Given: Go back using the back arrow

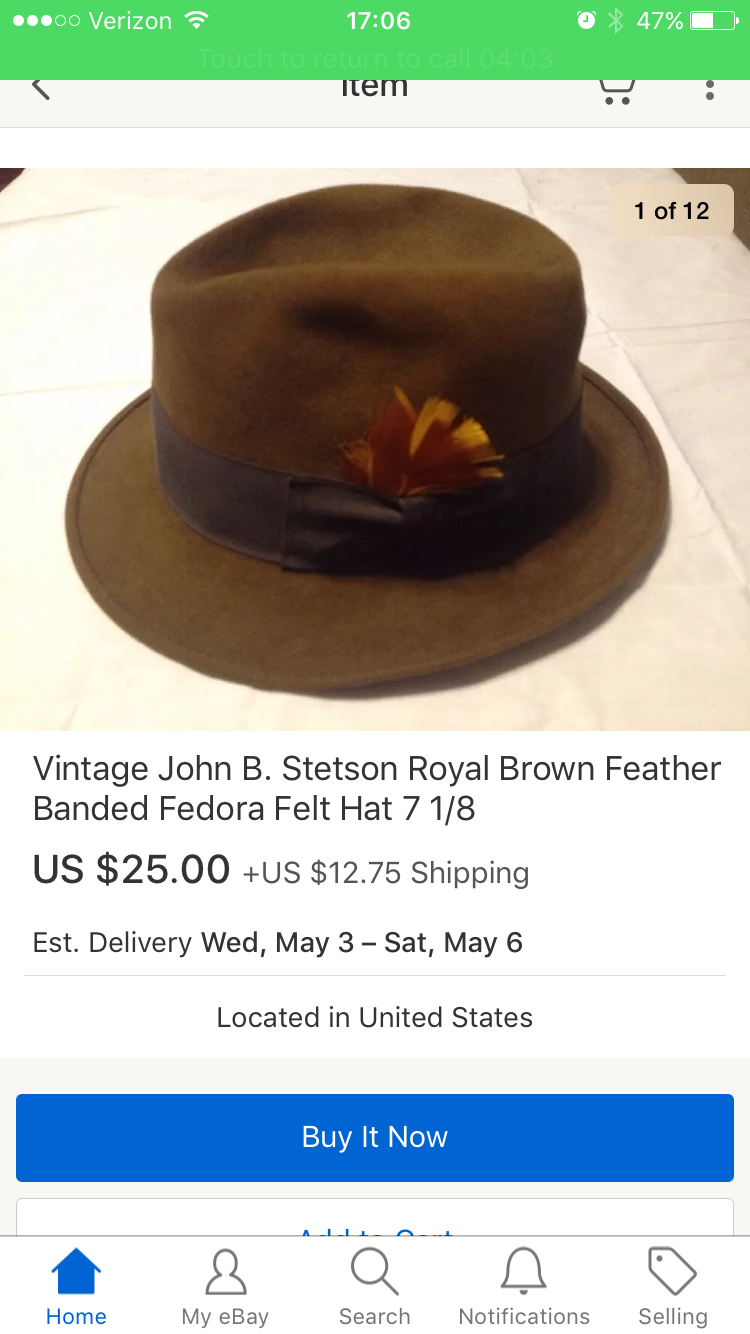Looking at the screenshot, I should [40, 88].
